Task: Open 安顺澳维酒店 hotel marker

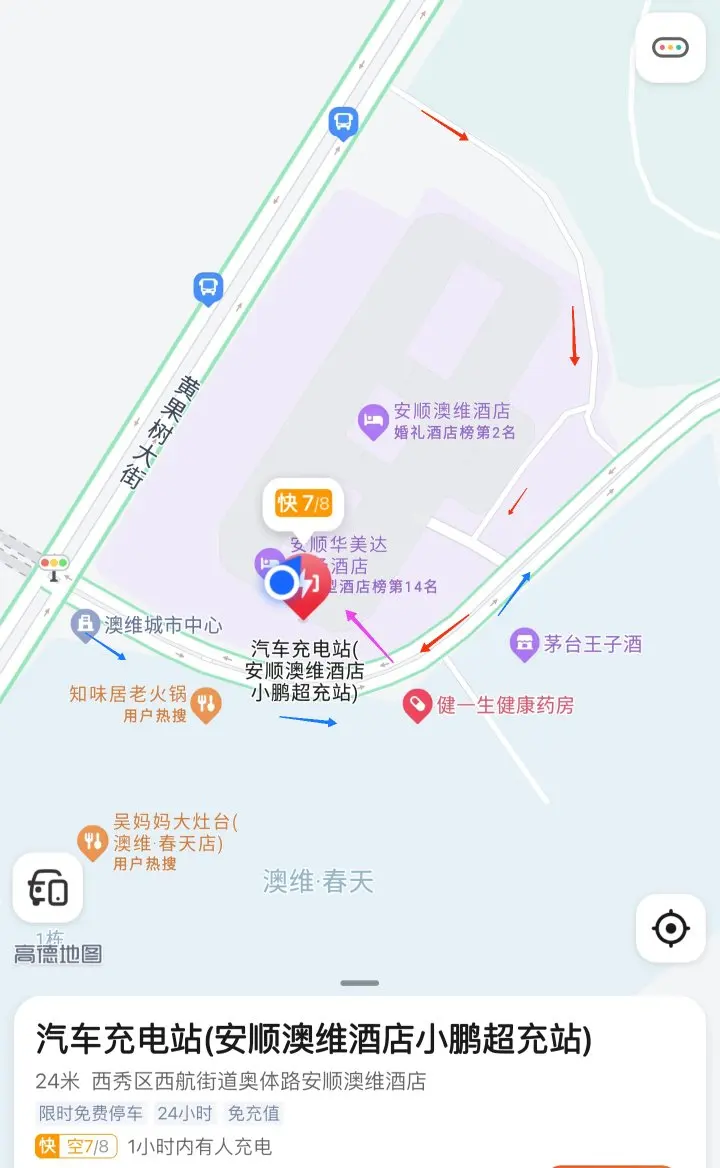Action: pos(372,422)
